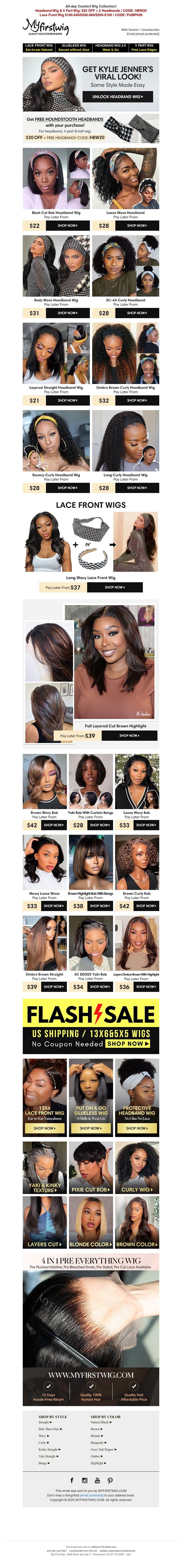Open the Pinterest icon
182x1568 pixels.
(x=110, y=1480)
